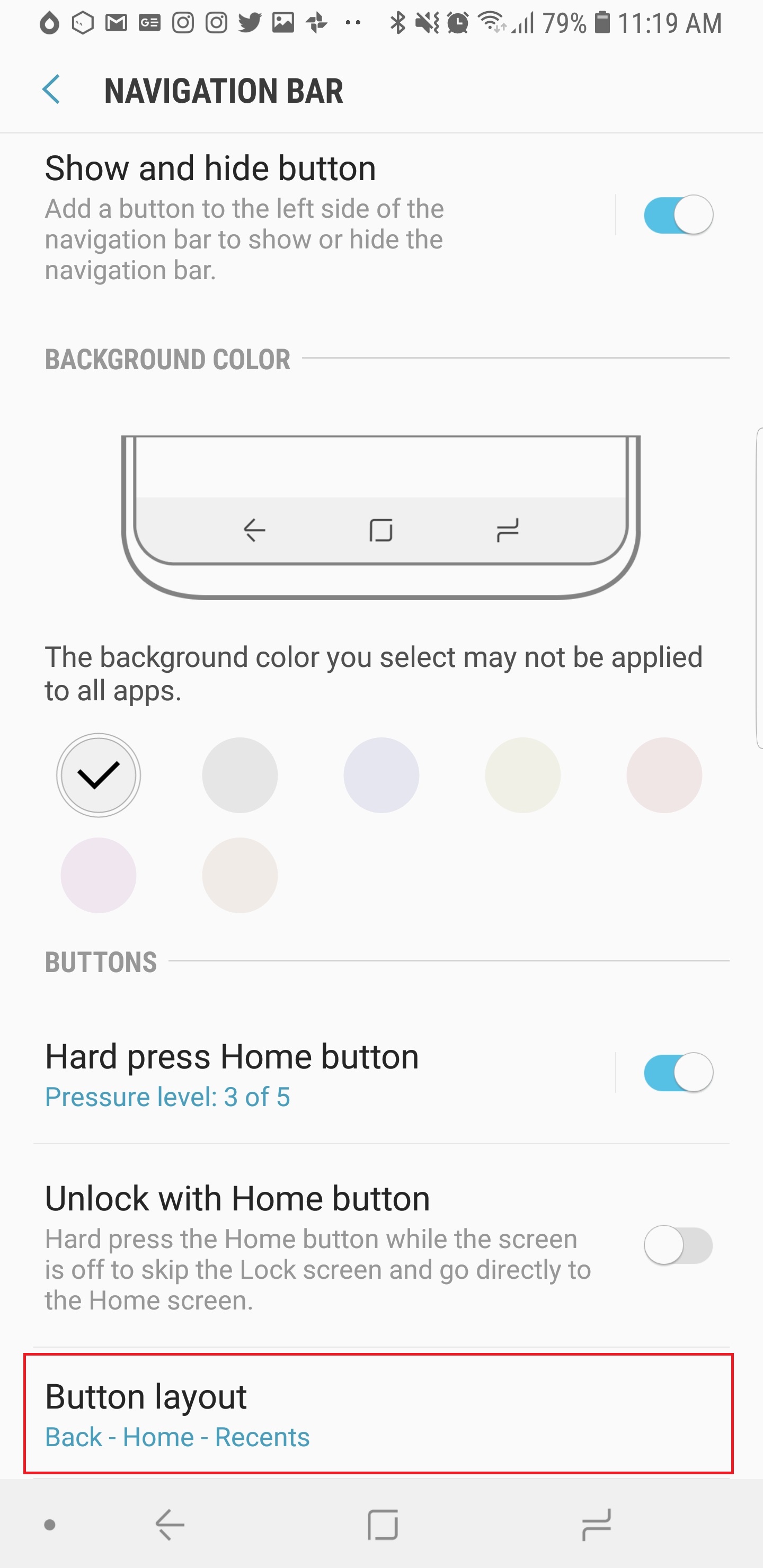Turn off the Show and hide button toggle
The height and width of the screenshot is (1568, 763).
point(678,215)
